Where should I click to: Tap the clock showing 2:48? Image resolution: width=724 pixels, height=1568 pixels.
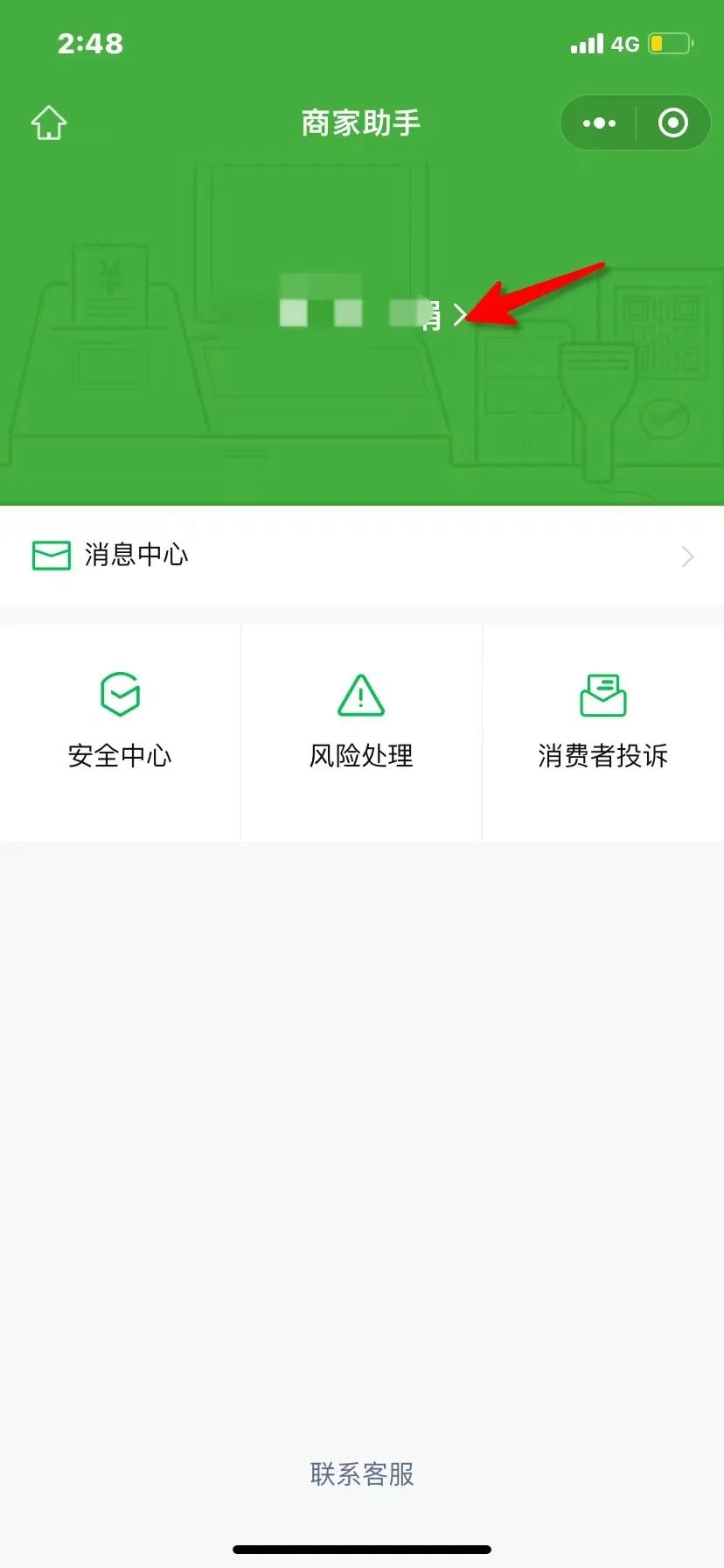(91, 43)
